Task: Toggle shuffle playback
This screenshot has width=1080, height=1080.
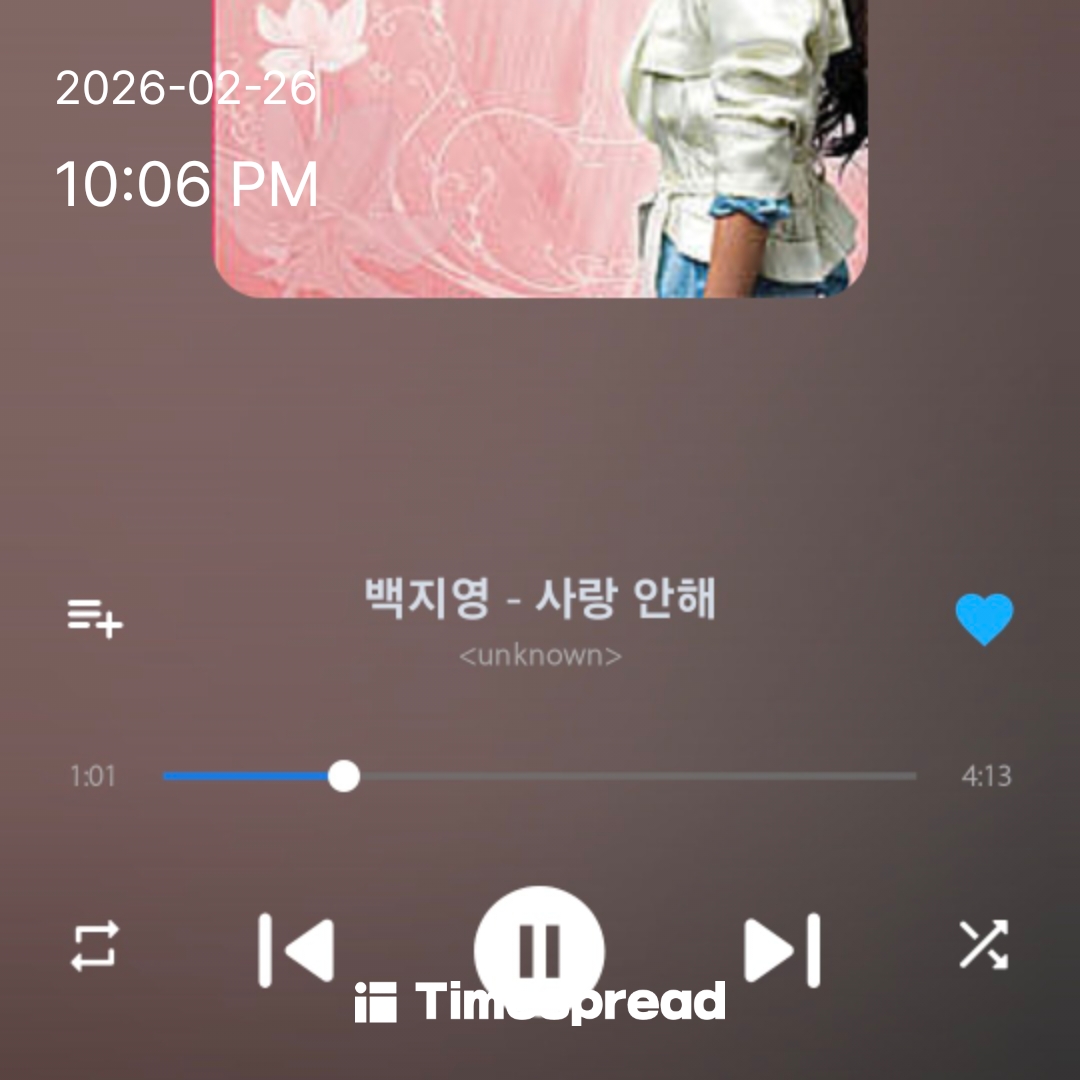Action: [x=984, y=946]
